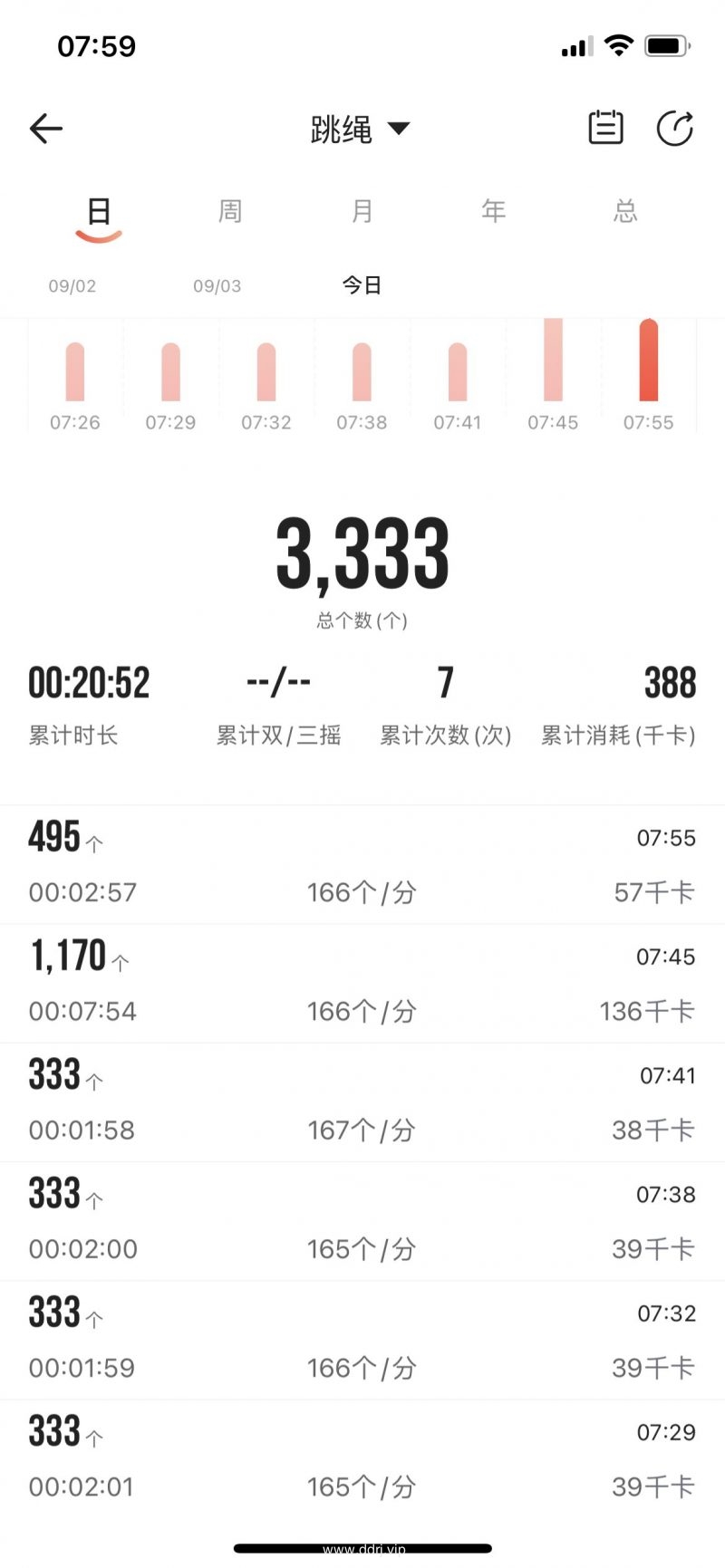Open the 333 jumps record at 07:29
Viewport: 725px width, 1568px height.
coord(362,1458)
